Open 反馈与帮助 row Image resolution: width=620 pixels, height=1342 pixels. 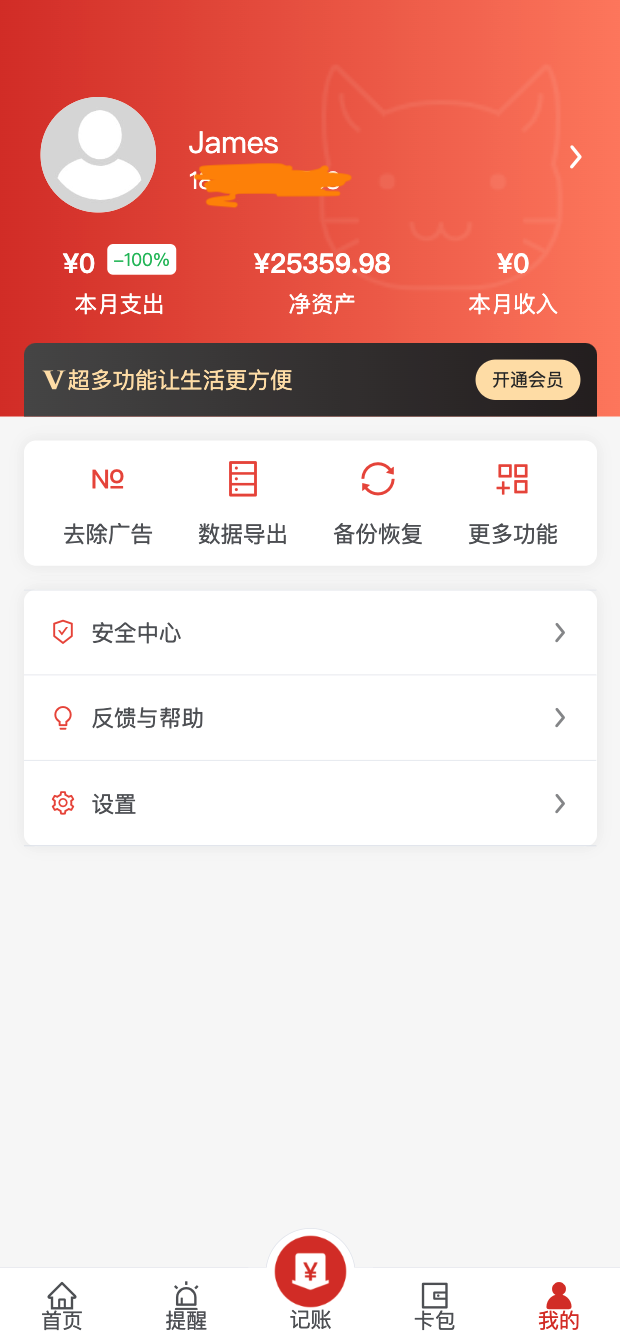pos(310,718)
